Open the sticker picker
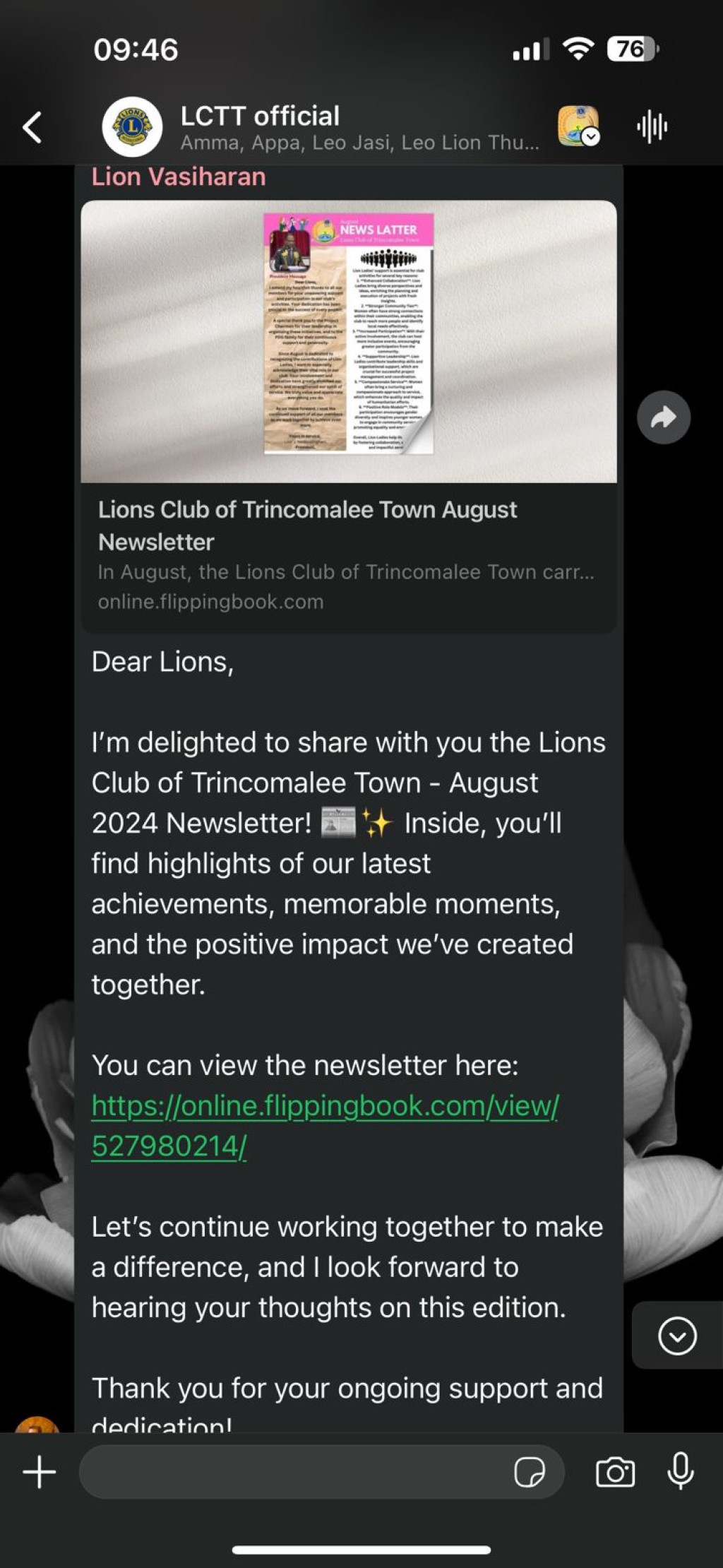 530,1473
